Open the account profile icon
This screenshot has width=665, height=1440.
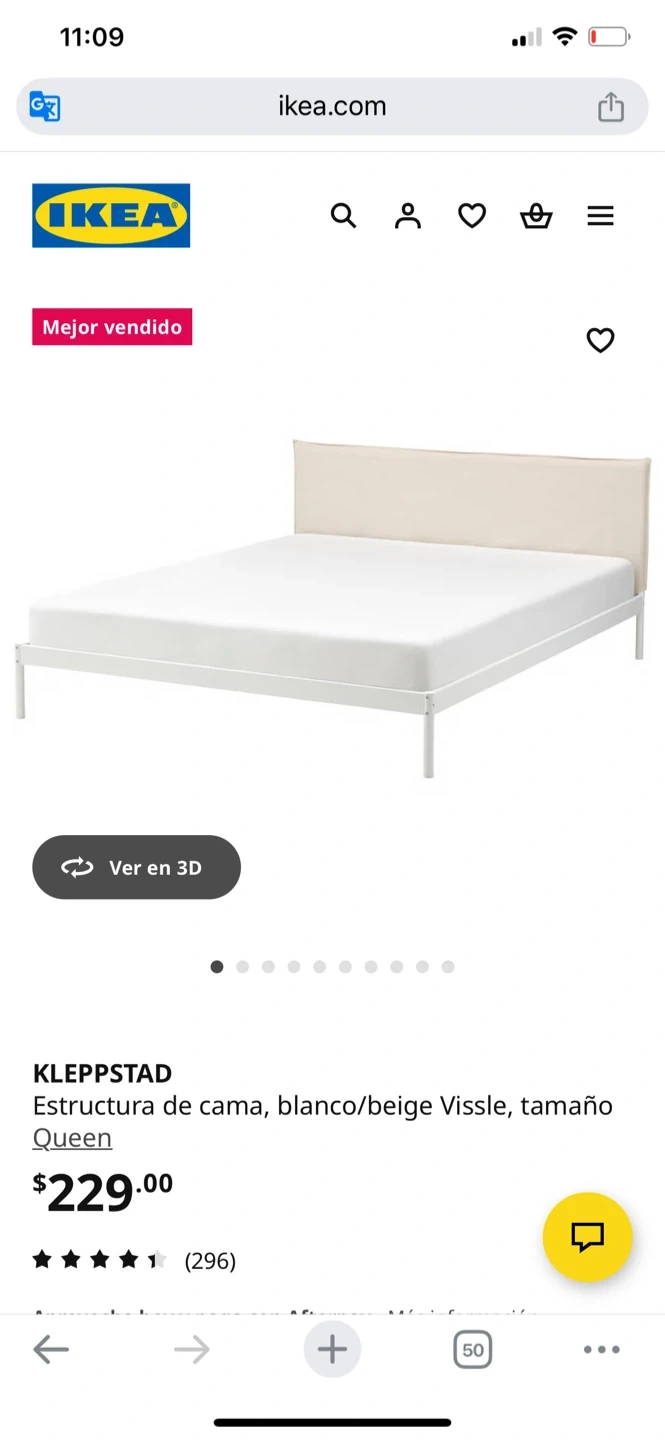[407, 216]
